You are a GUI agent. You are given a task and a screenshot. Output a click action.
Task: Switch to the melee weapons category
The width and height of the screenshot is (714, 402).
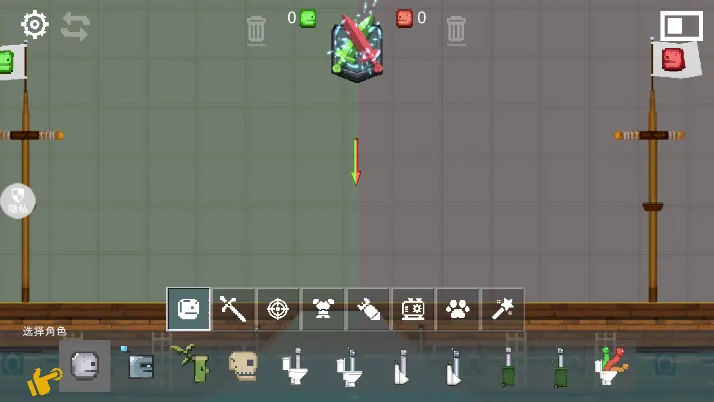pyautogui.click(x=233, y=310)
